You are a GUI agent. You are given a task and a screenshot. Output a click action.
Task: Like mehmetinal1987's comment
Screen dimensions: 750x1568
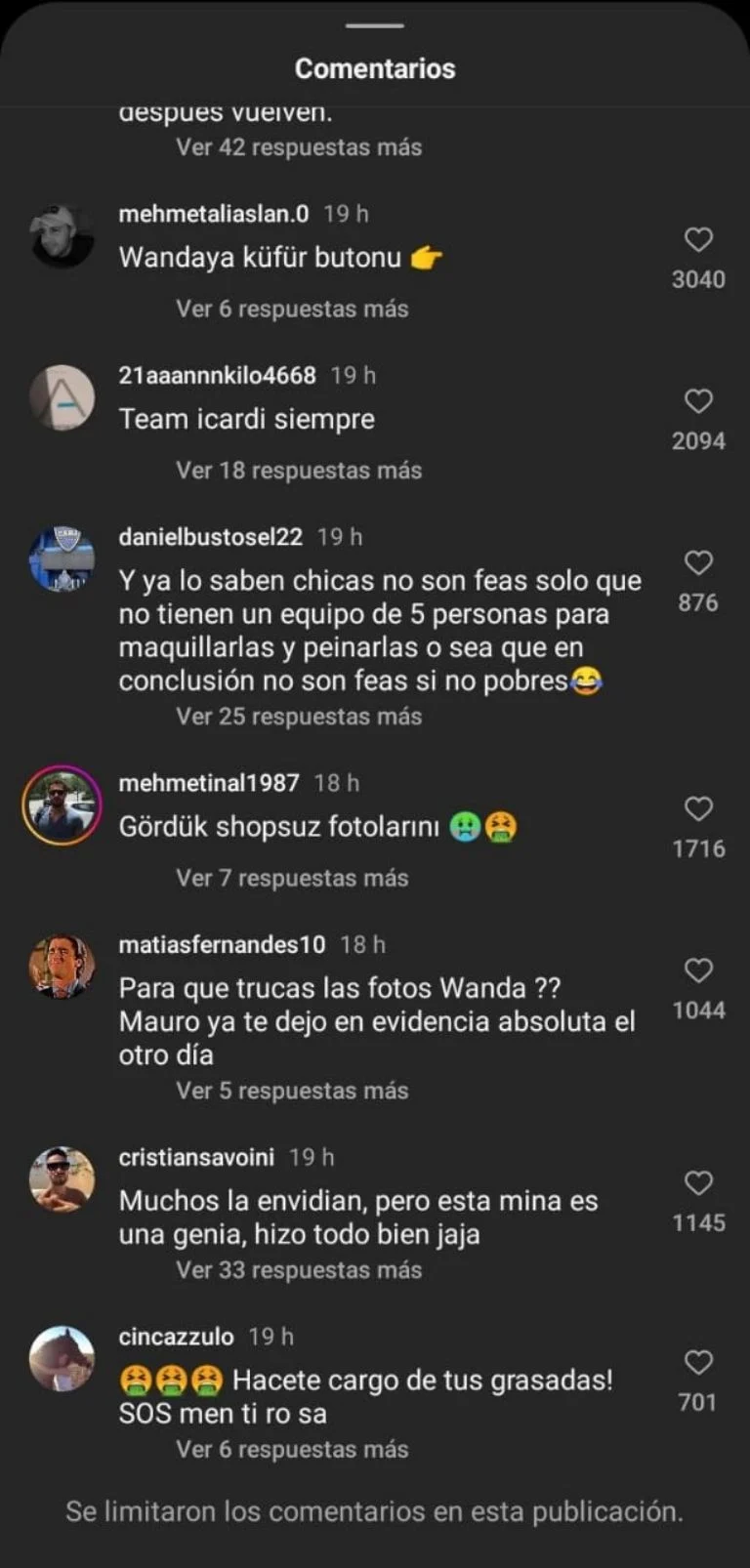click(x=697, y=809)
